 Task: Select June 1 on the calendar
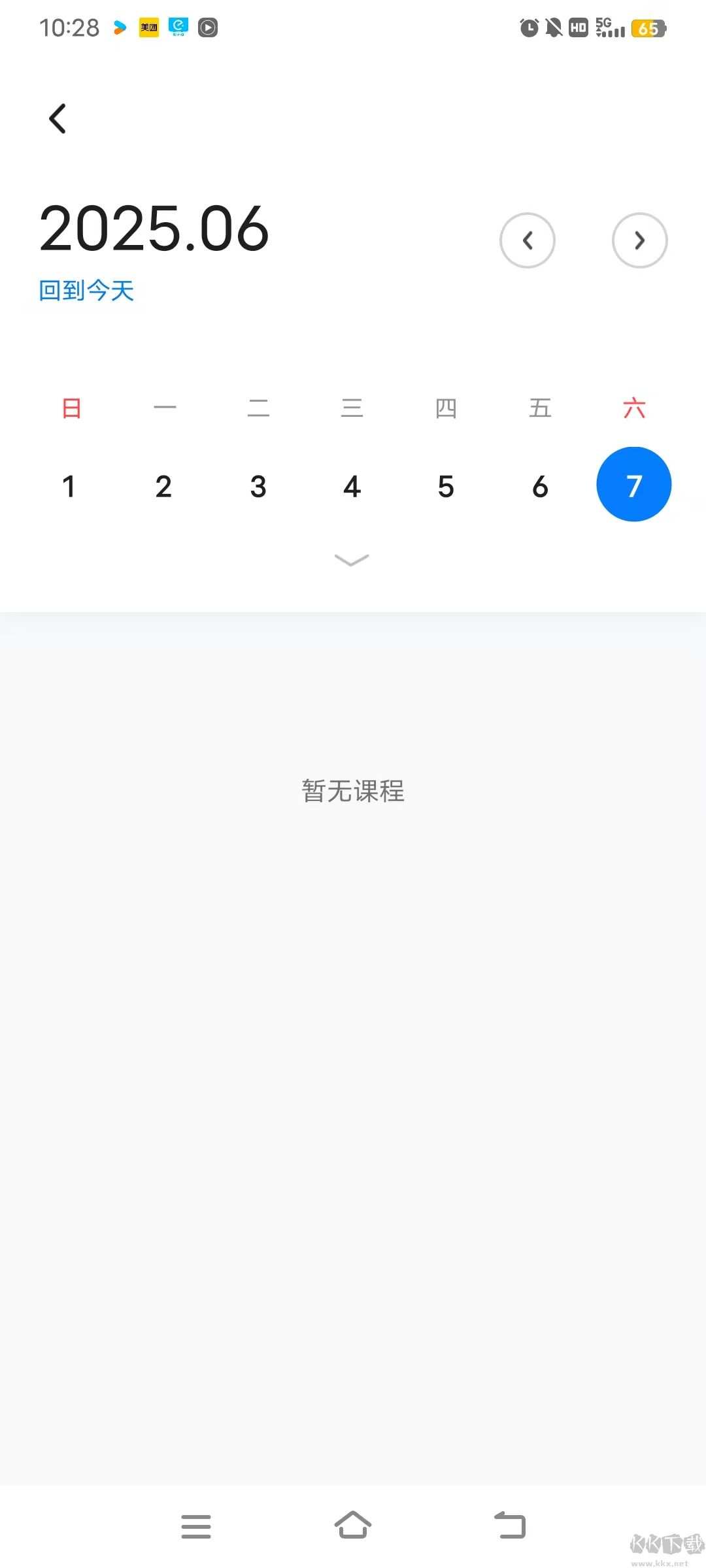(x=70, y=485)
